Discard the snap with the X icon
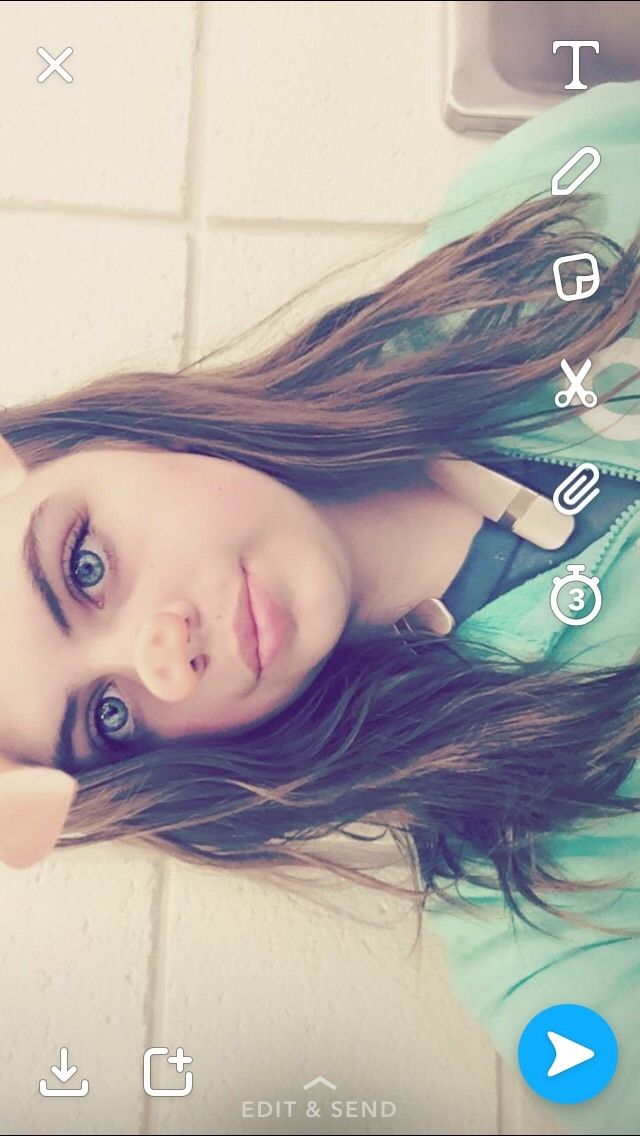This screenshot has width=640, height=1136. pos(55,65)
